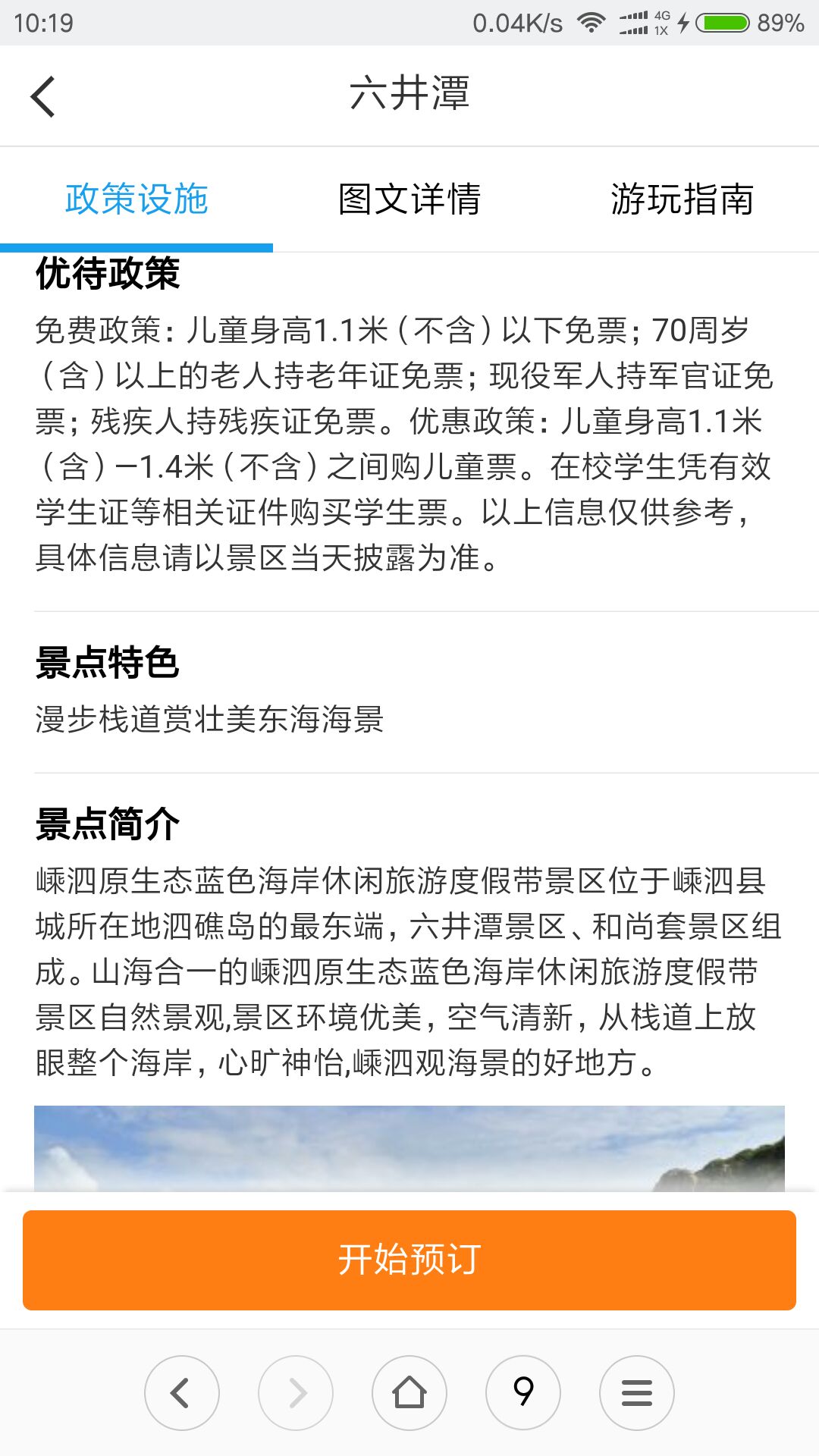Go back from the 六井潭 page
This screenshot has height=1456, width=819.
(43, 96)
